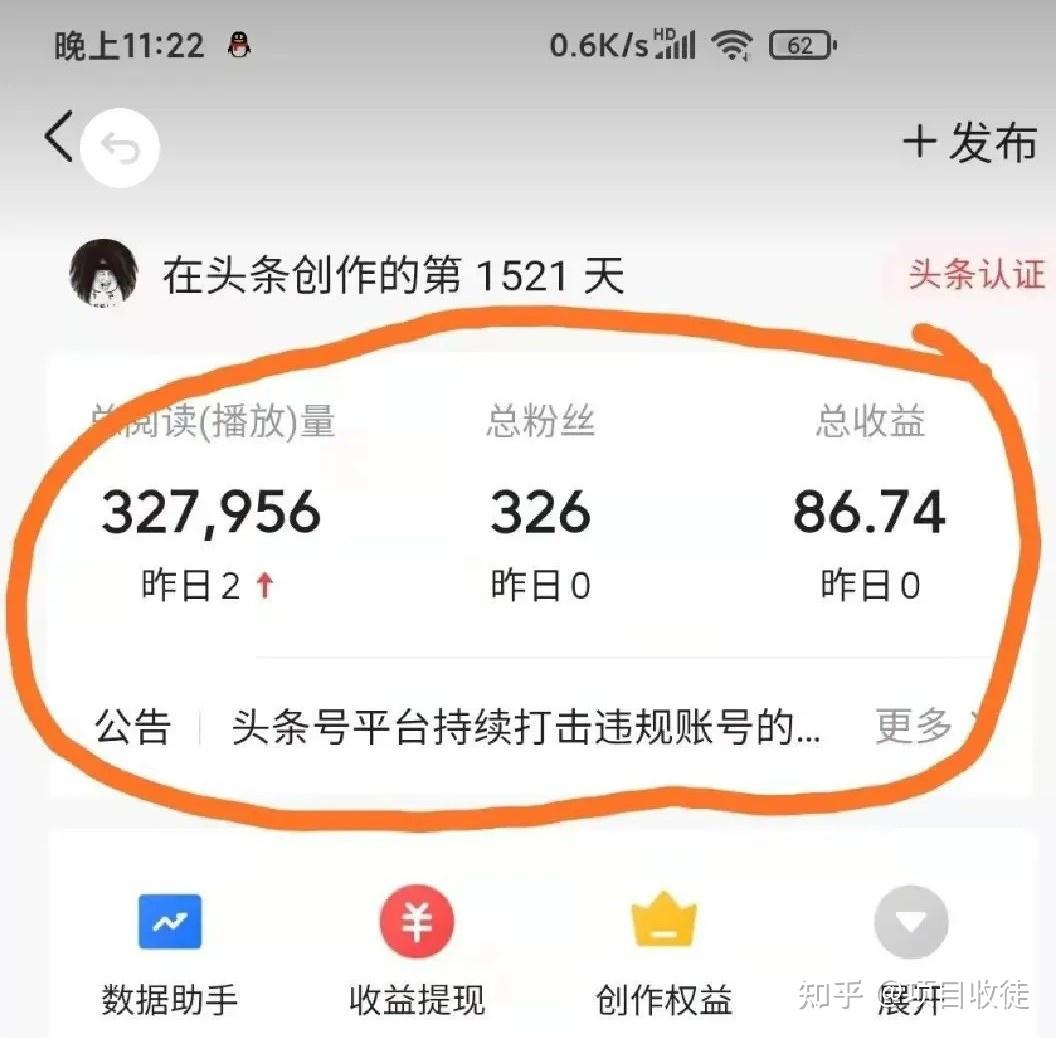1056x1038 pixels.
Task: Tap the floating undo arrow bubble
Action: 120,150
